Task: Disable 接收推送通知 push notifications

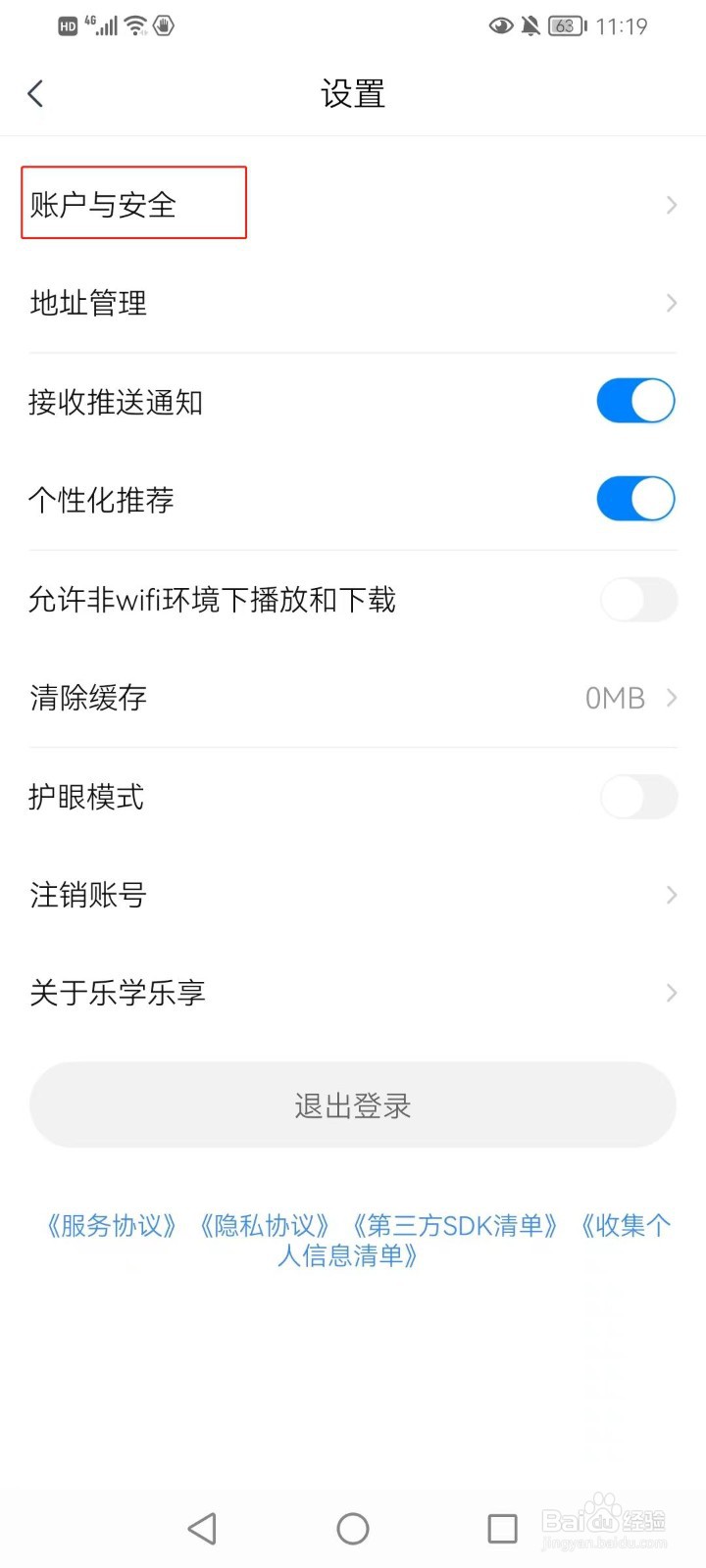Action: tap(635, 401)
